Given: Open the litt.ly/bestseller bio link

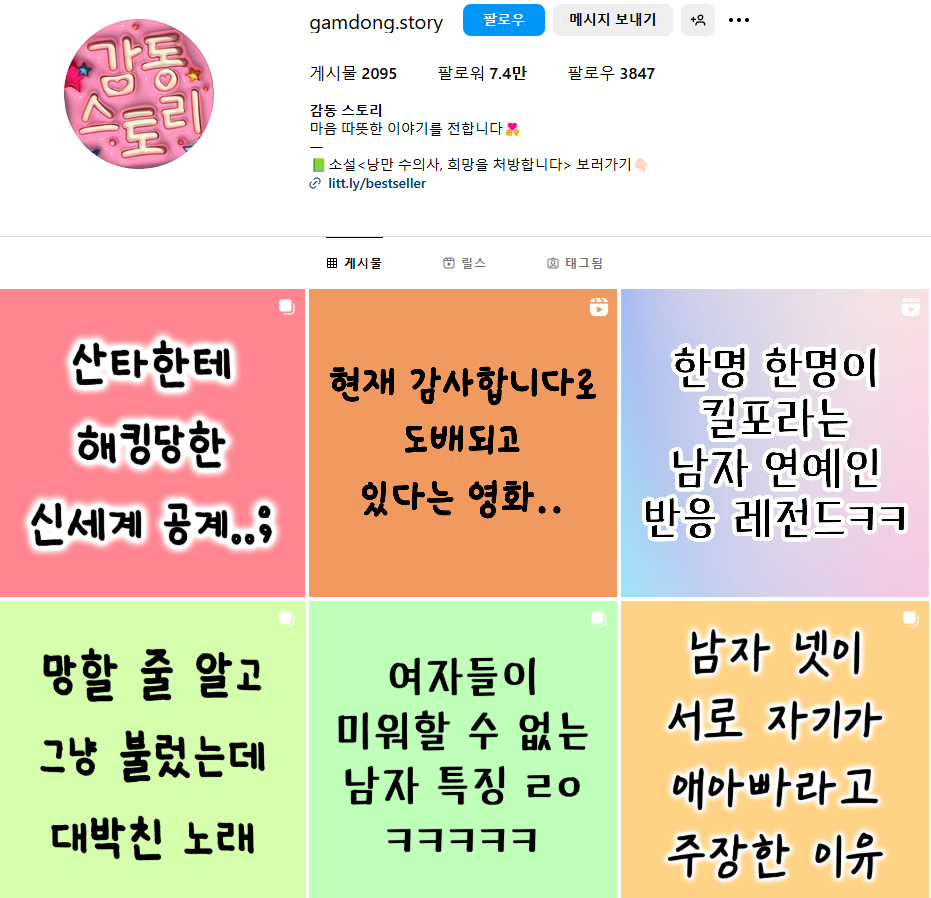Looking at the screenshot, I should pos(376,184).
